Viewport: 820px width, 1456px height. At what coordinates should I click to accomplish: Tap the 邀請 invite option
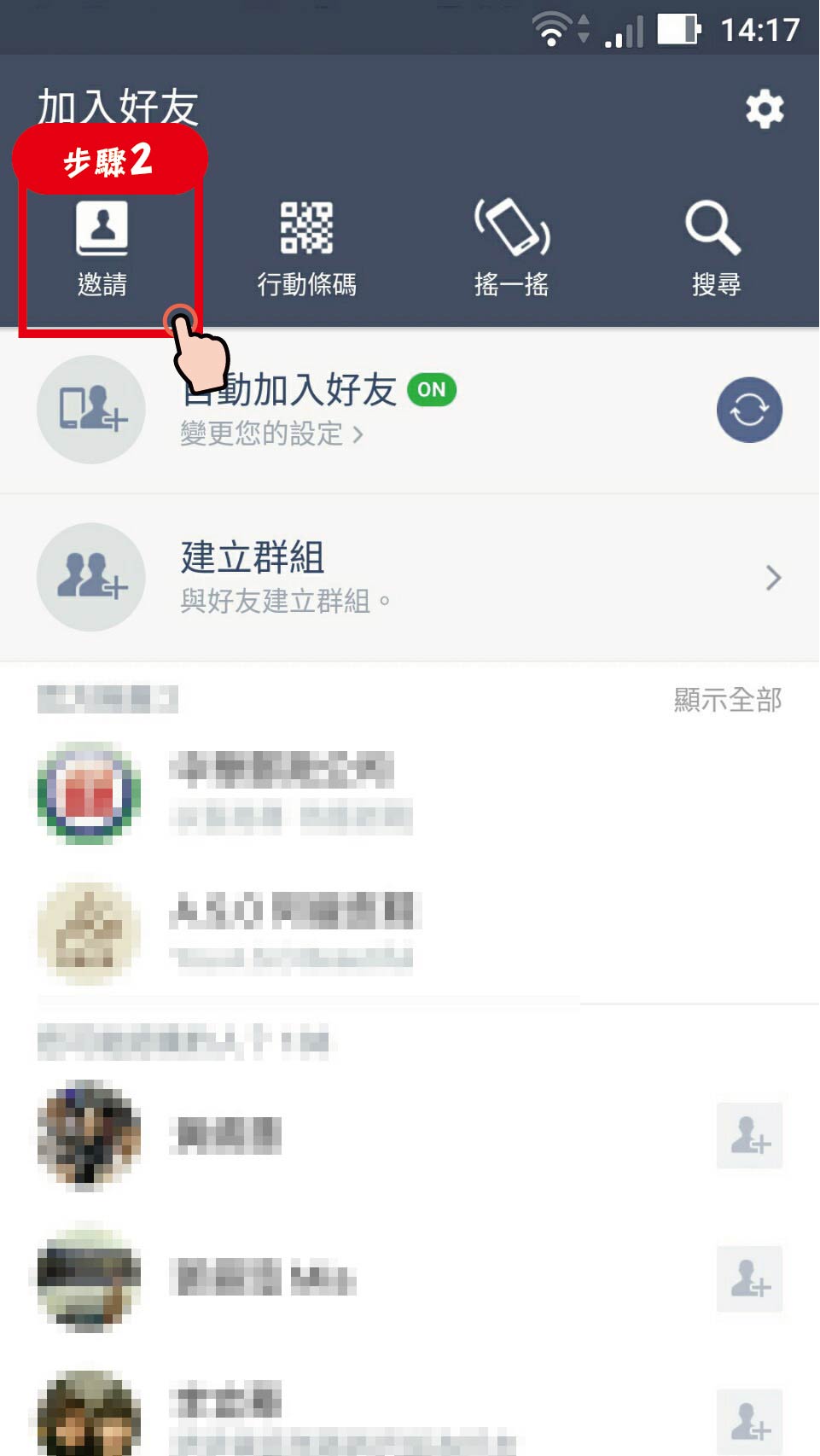pyautogui.click(x=102, y=249)
